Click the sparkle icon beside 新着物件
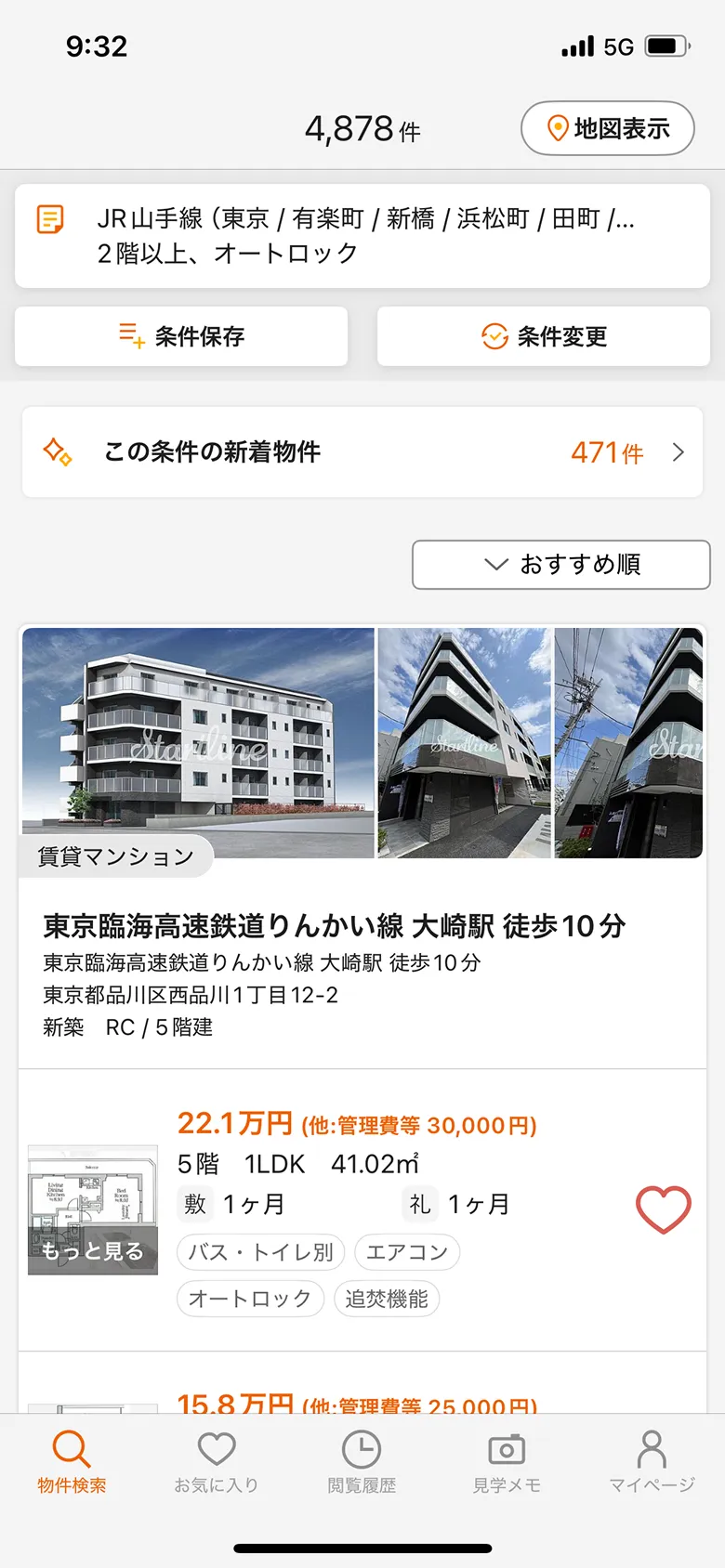Image resolution: width=725 pixels, height=1568 pixels. pyautogui.click(x=59, y=452)
